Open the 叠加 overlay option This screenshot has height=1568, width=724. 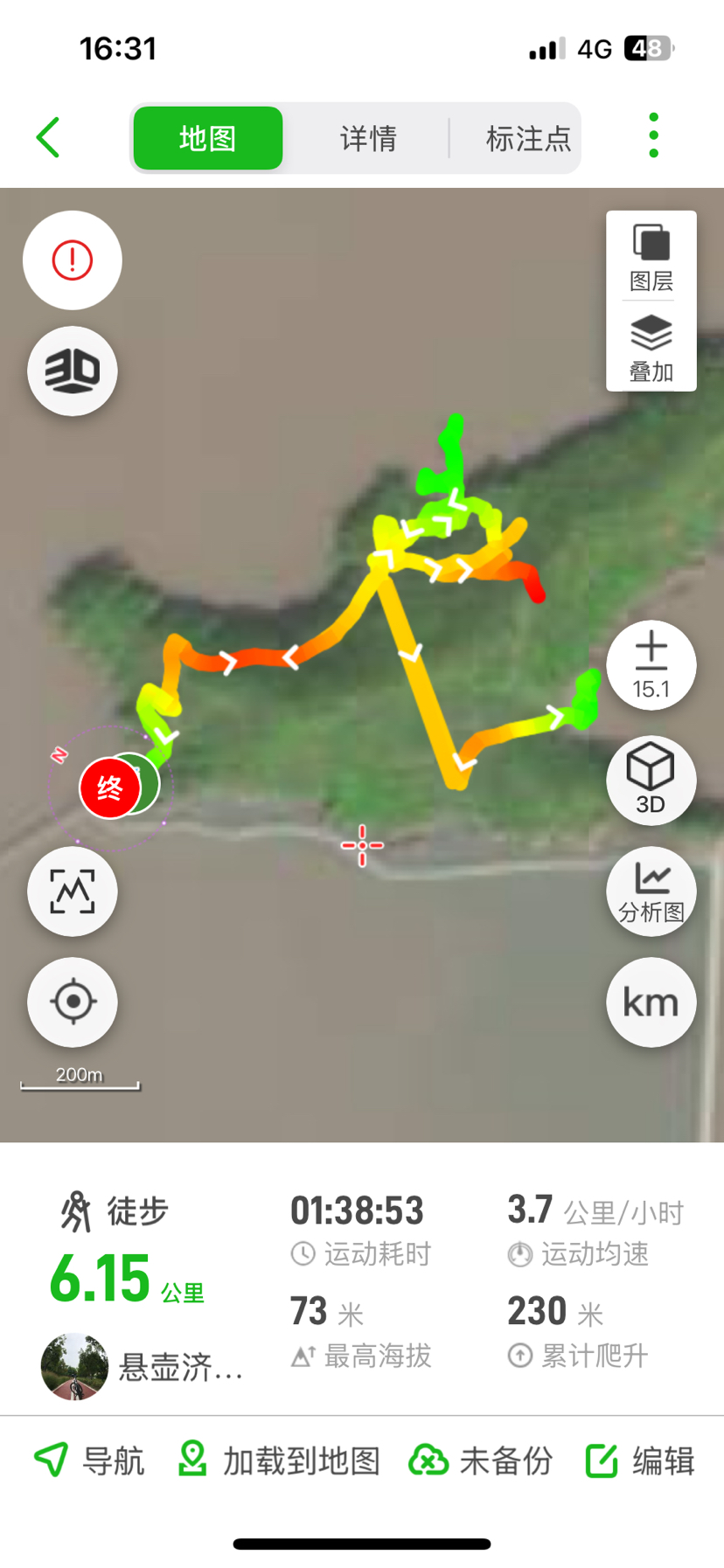tap(651, 348)
